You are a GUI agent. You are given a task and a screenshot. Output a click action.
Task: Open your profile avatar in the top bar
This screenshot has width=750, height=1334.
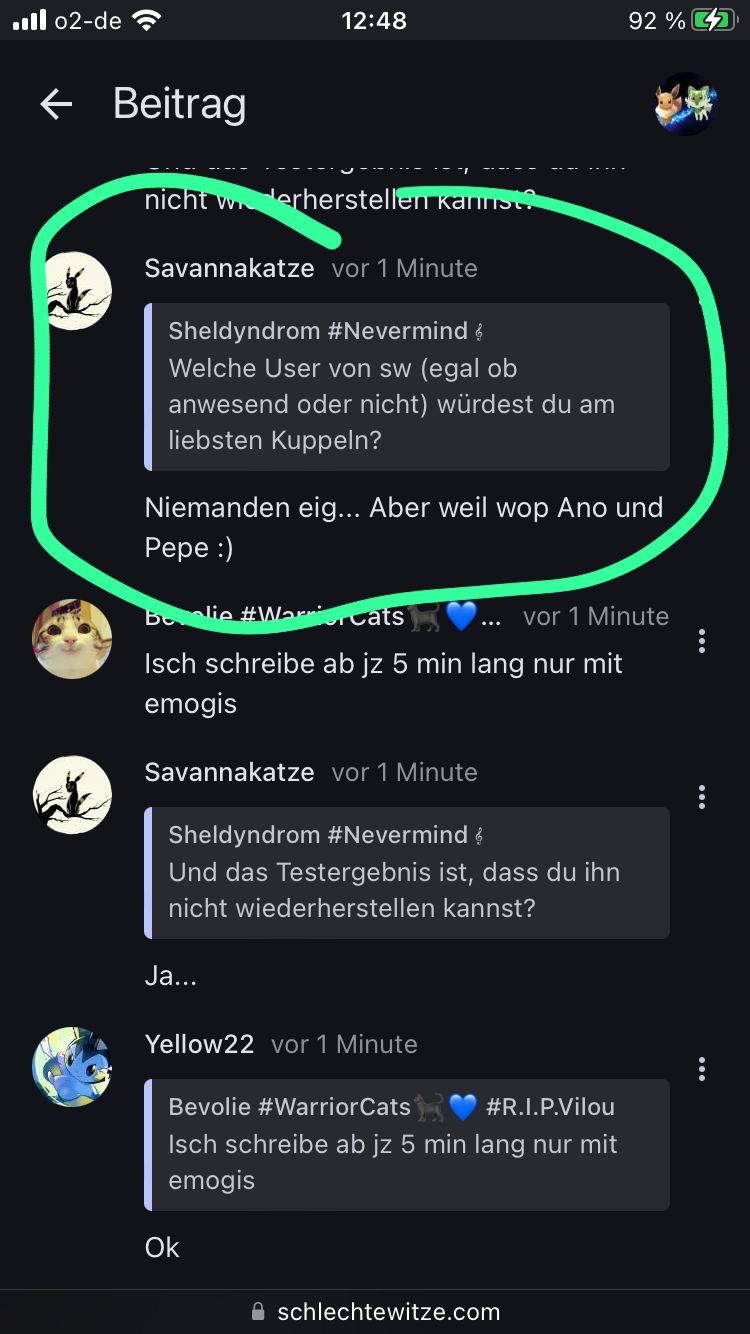686,104
